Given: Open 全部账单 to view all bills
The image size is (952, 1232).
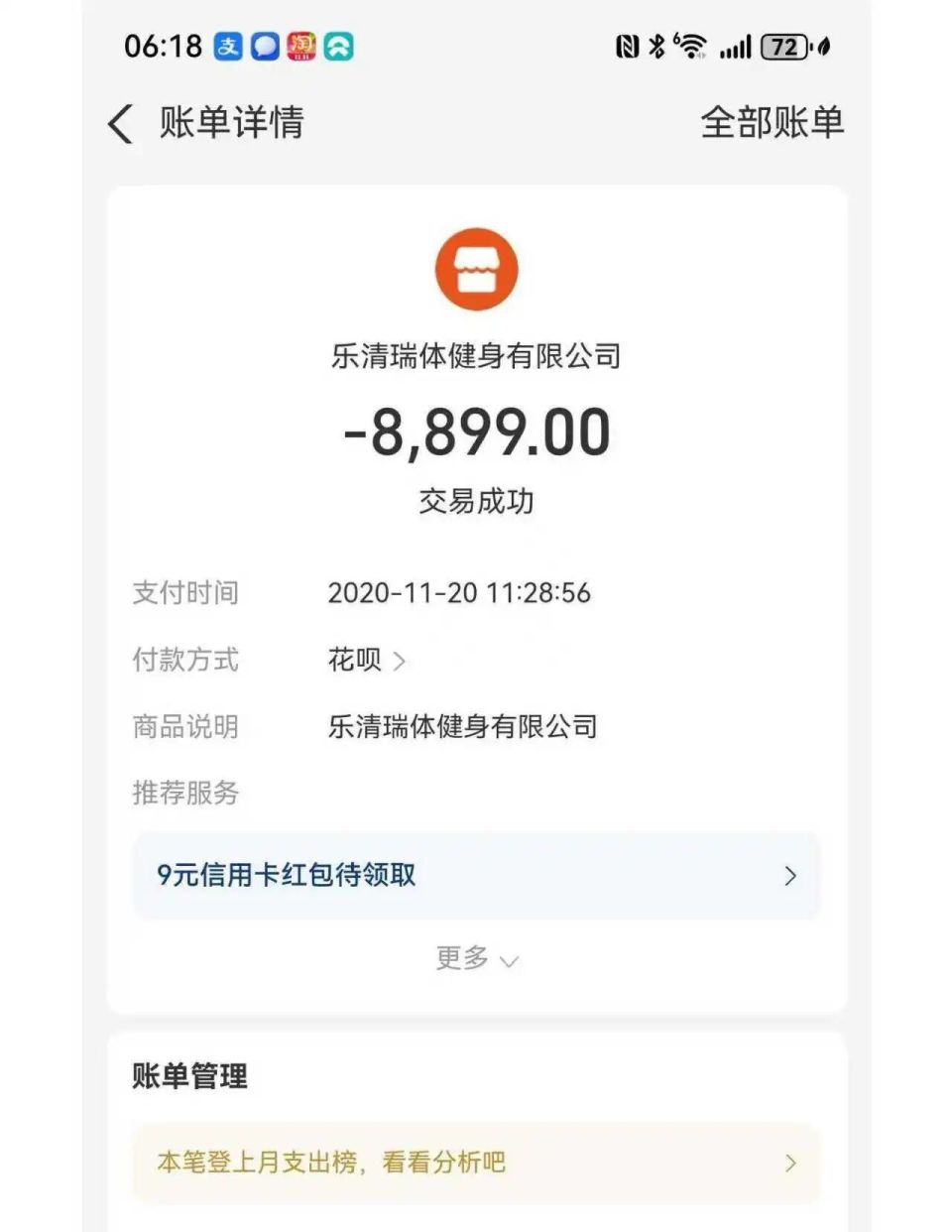Looking at the screenshot, I should click(x=773, y=122).
